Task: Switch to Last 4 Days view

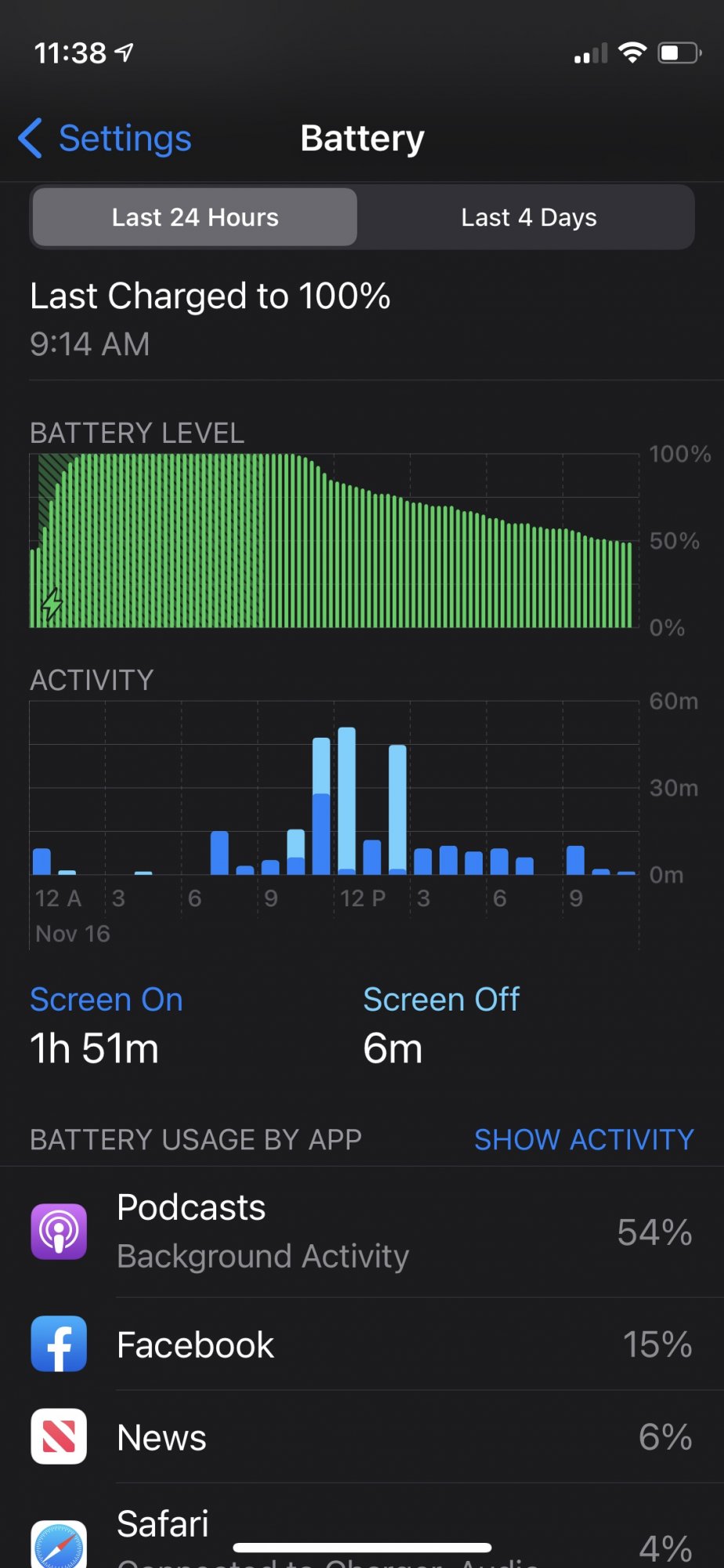Action: [528, 217]
